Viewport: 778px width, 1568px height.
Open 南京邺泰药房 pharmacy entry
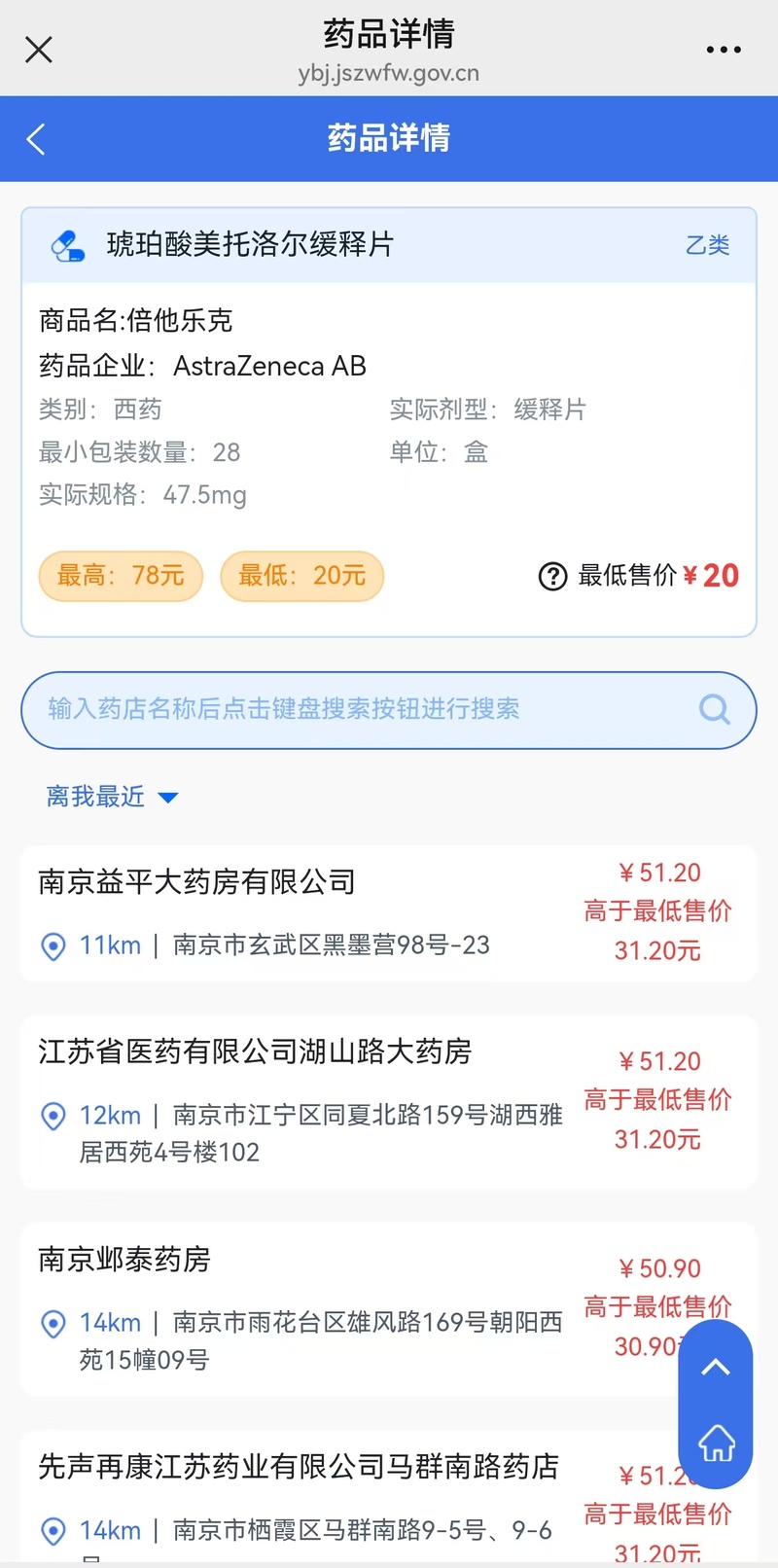pos(389,1309)
